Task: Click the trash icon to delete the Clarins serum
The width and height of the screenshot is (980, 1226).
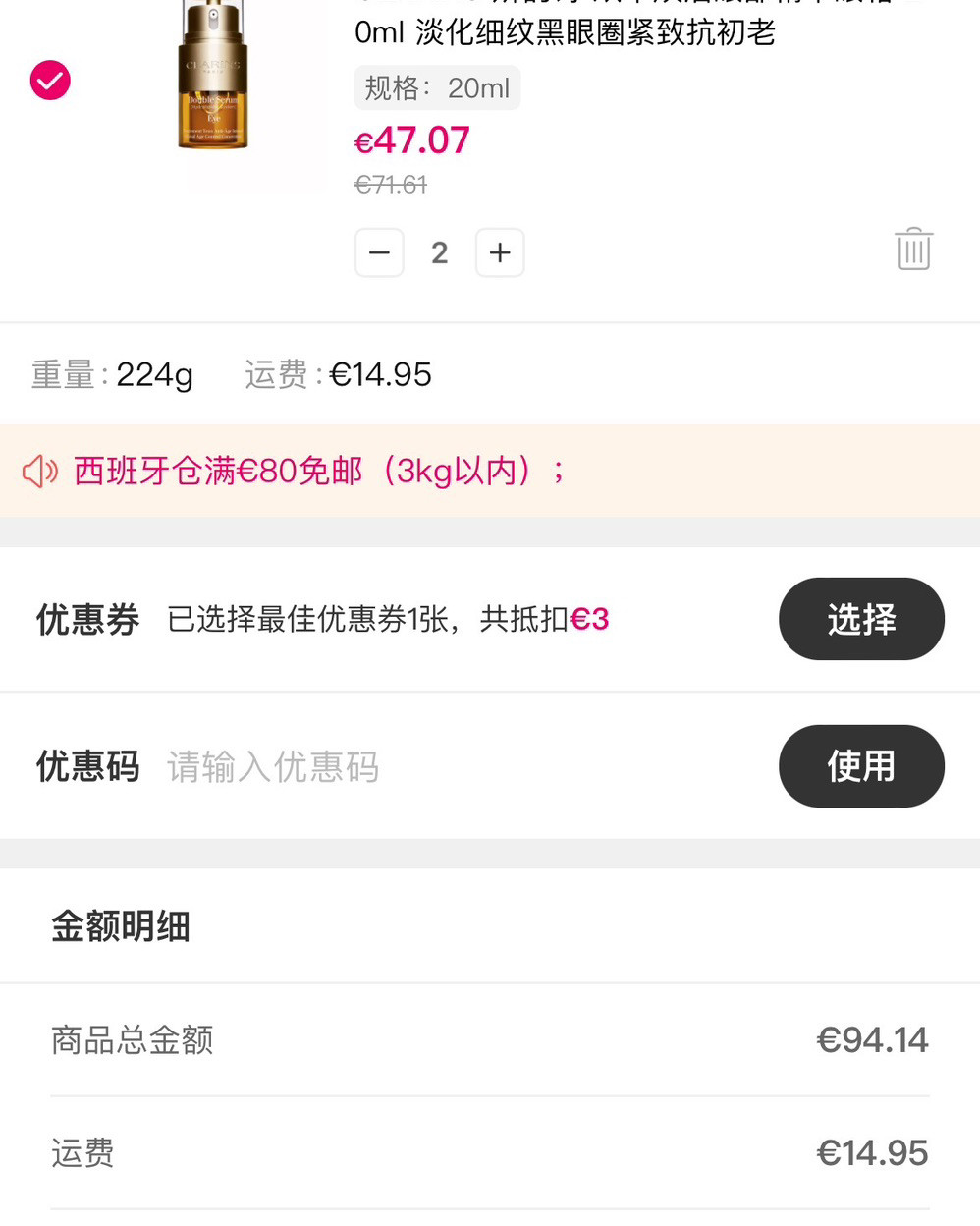Action: 913,251
